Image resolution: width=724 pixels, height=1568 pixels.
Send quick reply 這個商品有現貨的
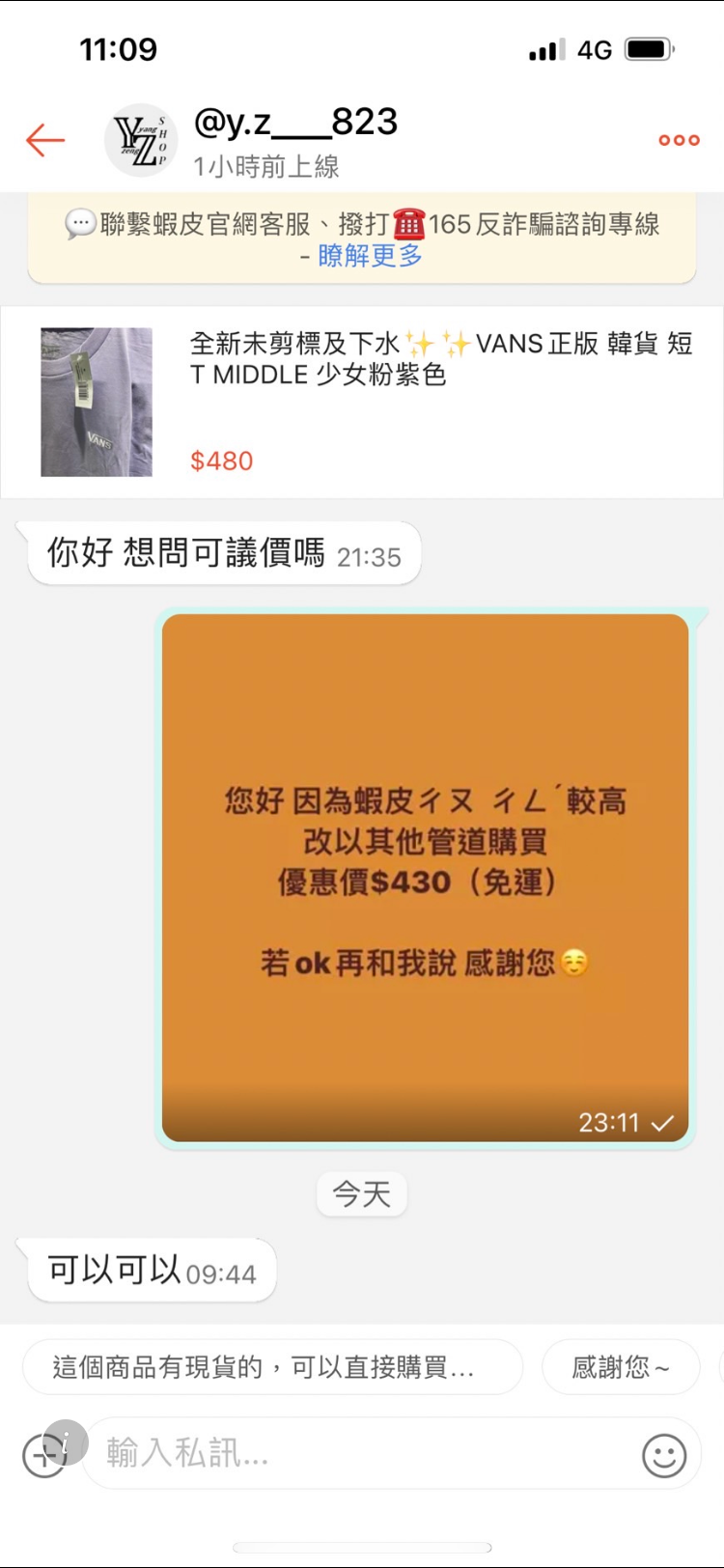[x=272, y=1367]
